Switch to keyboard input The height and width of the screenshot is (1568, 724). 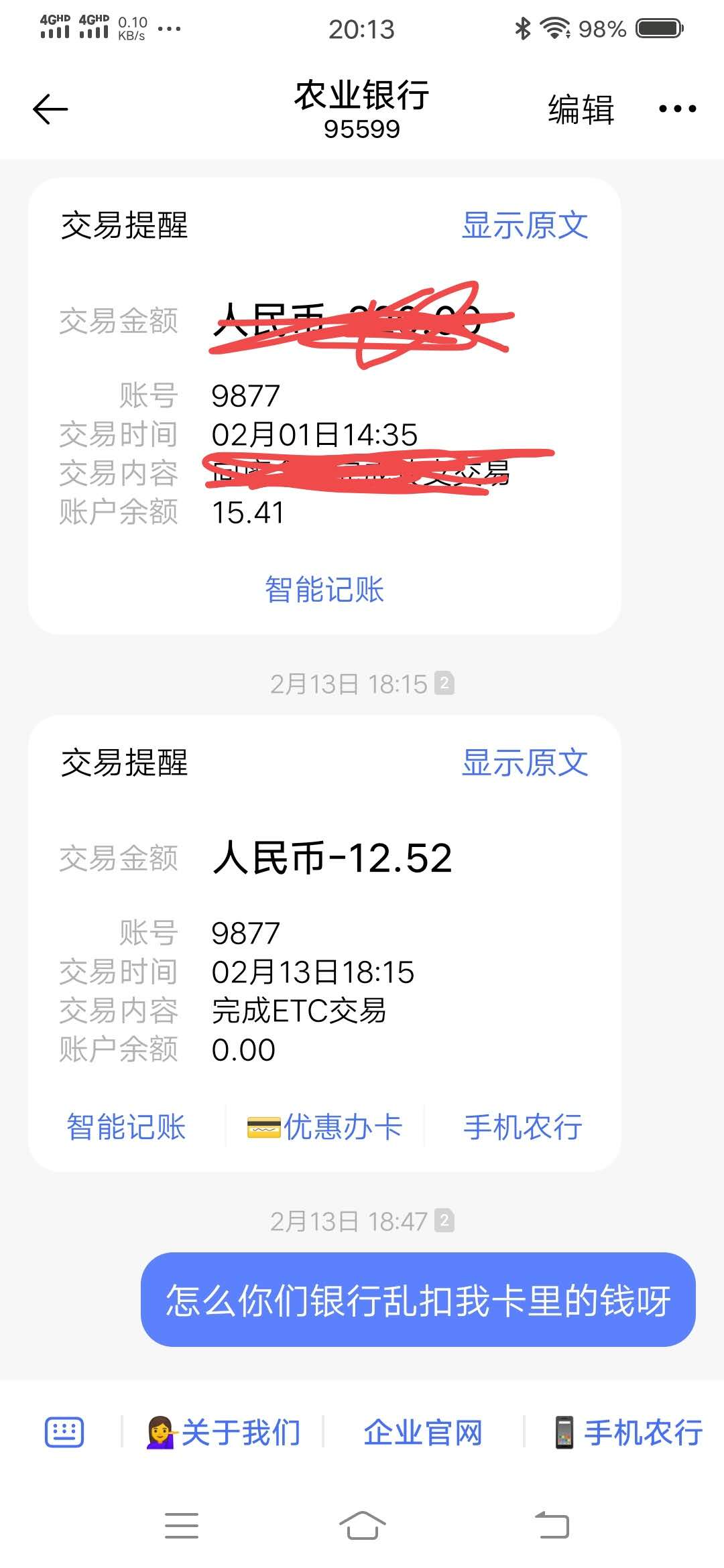coord(64,1433)
